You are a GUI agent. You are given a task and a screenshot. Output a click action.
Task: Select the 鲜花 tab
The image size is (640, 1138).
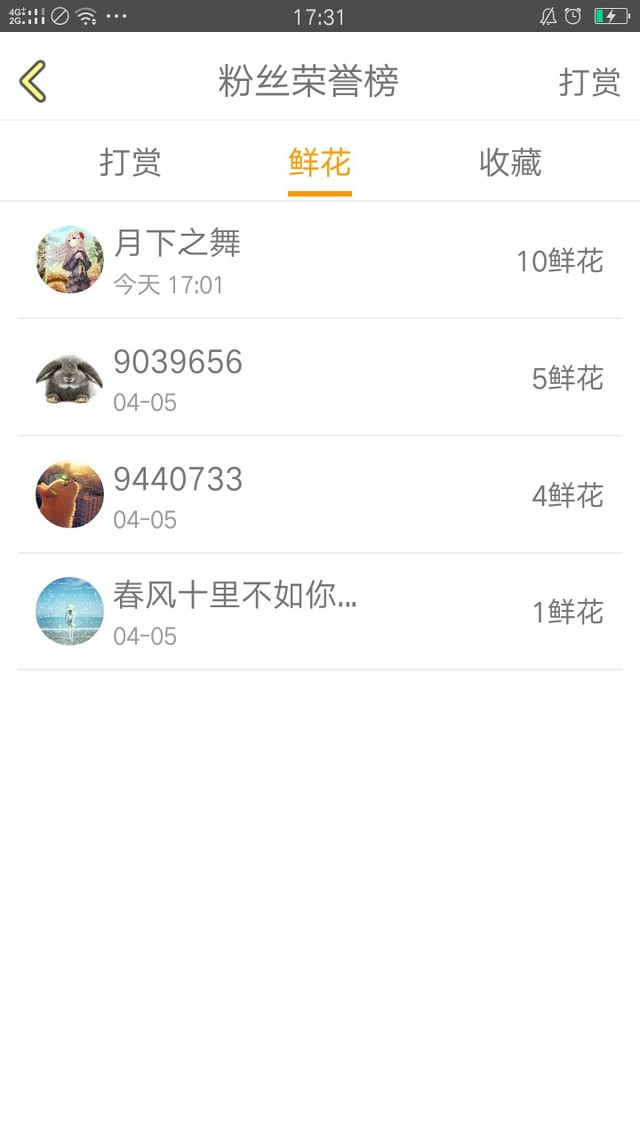pyautogui.click(x=319, y=162)
